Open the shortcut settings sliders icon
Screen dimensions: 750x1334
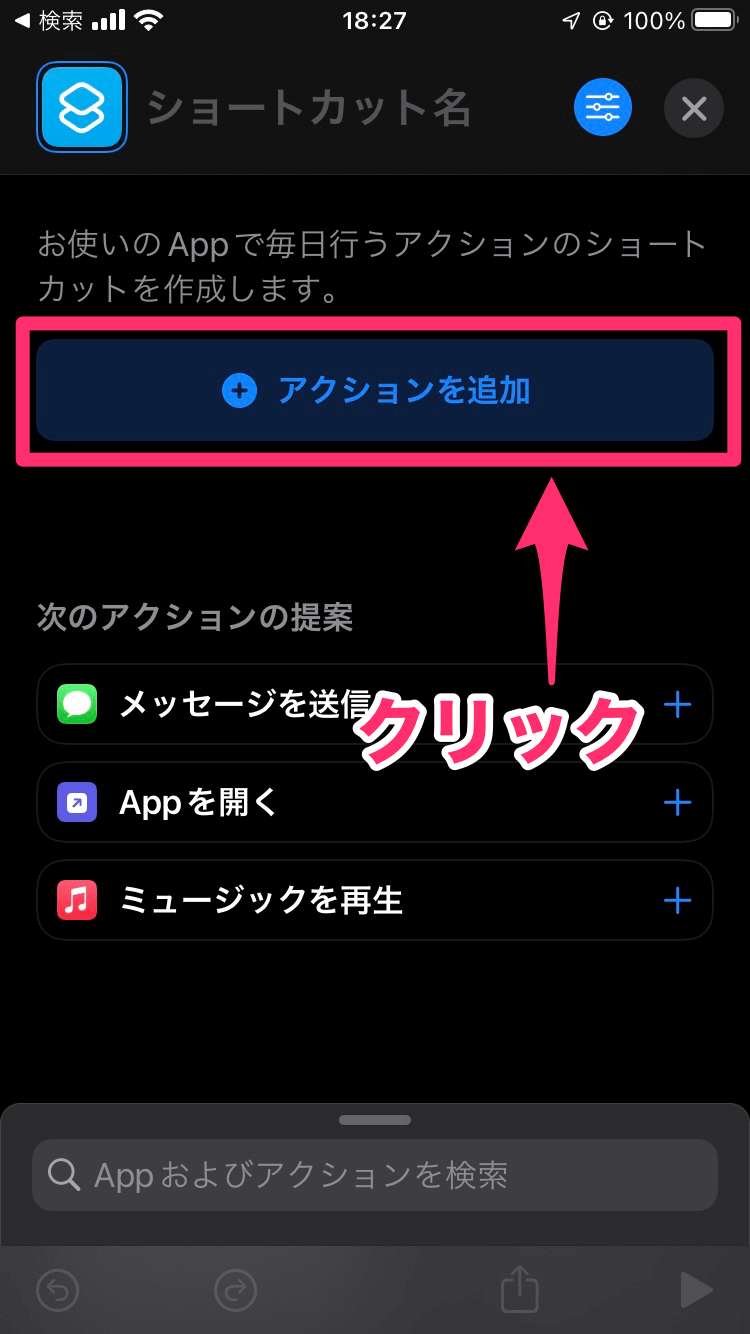pos(603,107)
